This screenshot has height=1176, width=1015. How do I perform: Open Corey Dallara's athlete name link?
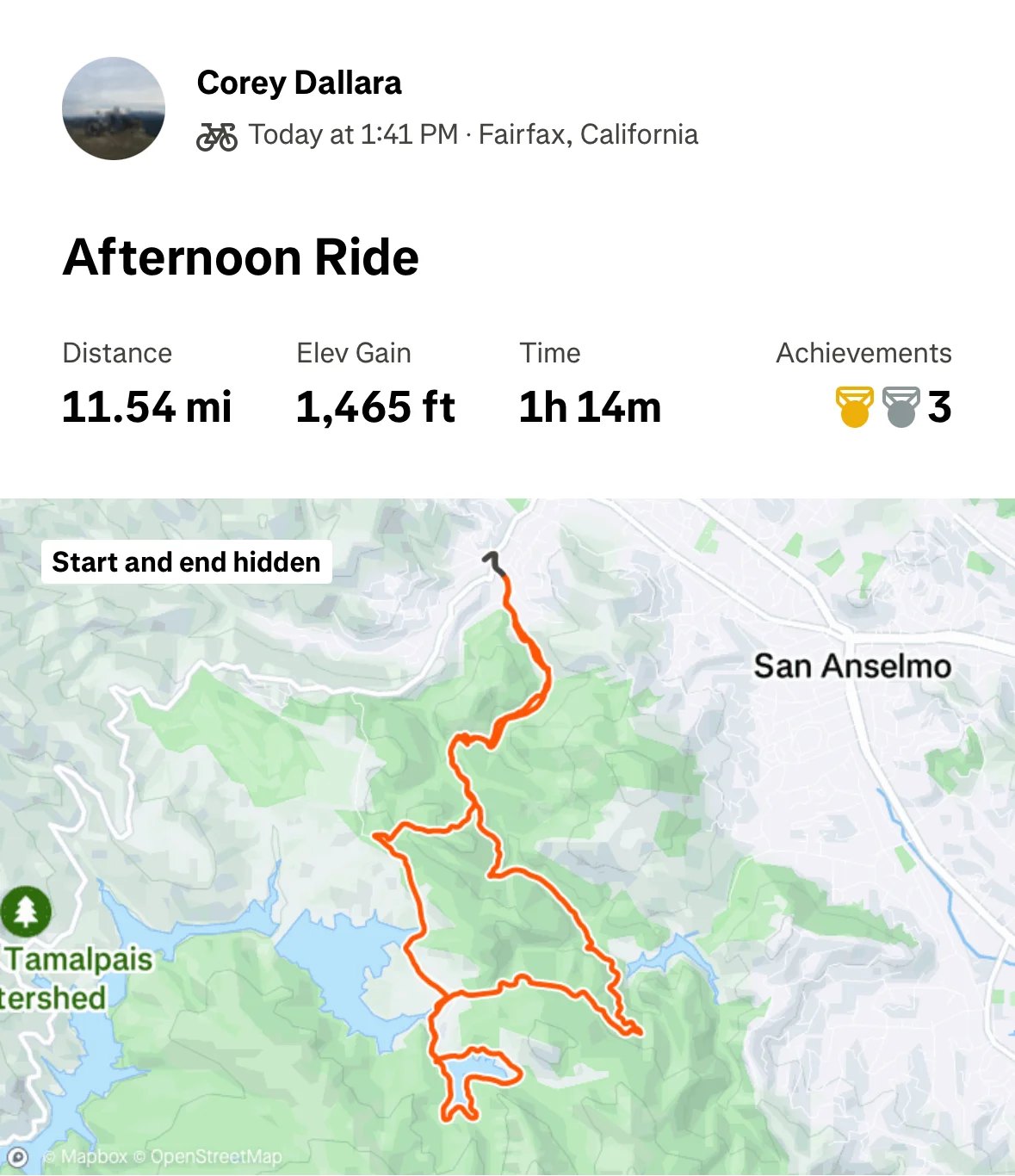tap(299, 84)
